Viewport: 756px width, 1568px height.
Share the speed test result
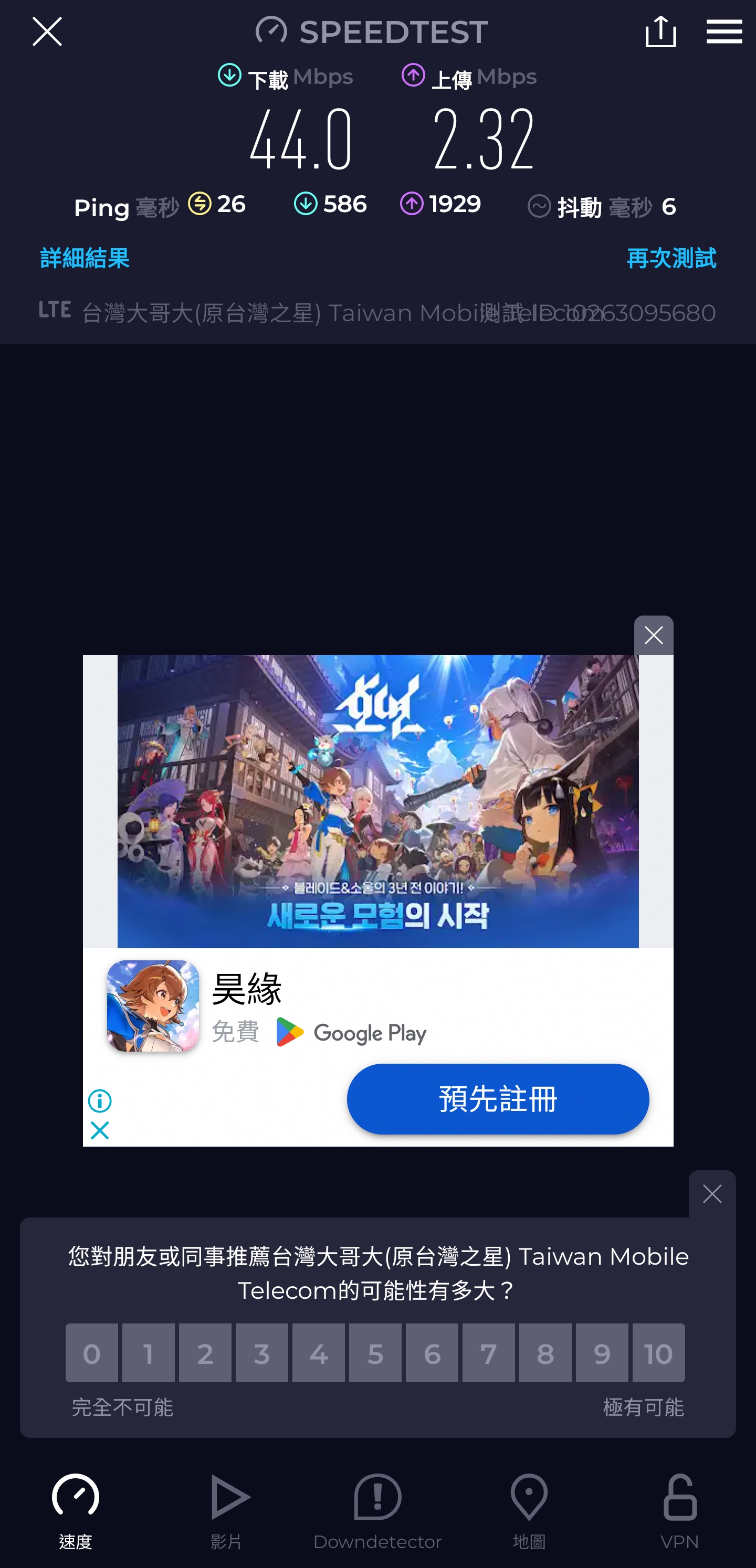(660, 31)
